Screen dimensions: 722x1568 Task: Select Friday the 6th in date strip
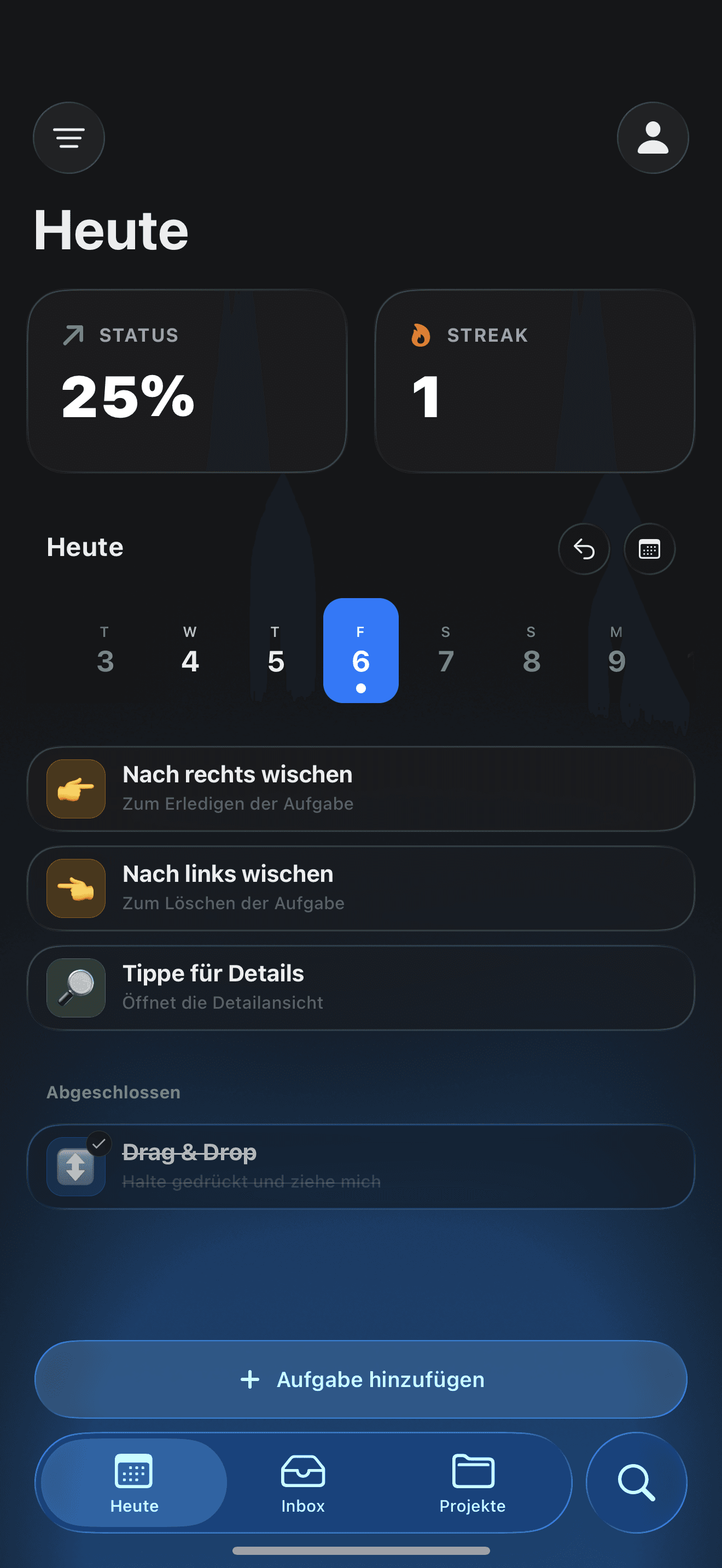pyautogui.click(x=360, y=650)
